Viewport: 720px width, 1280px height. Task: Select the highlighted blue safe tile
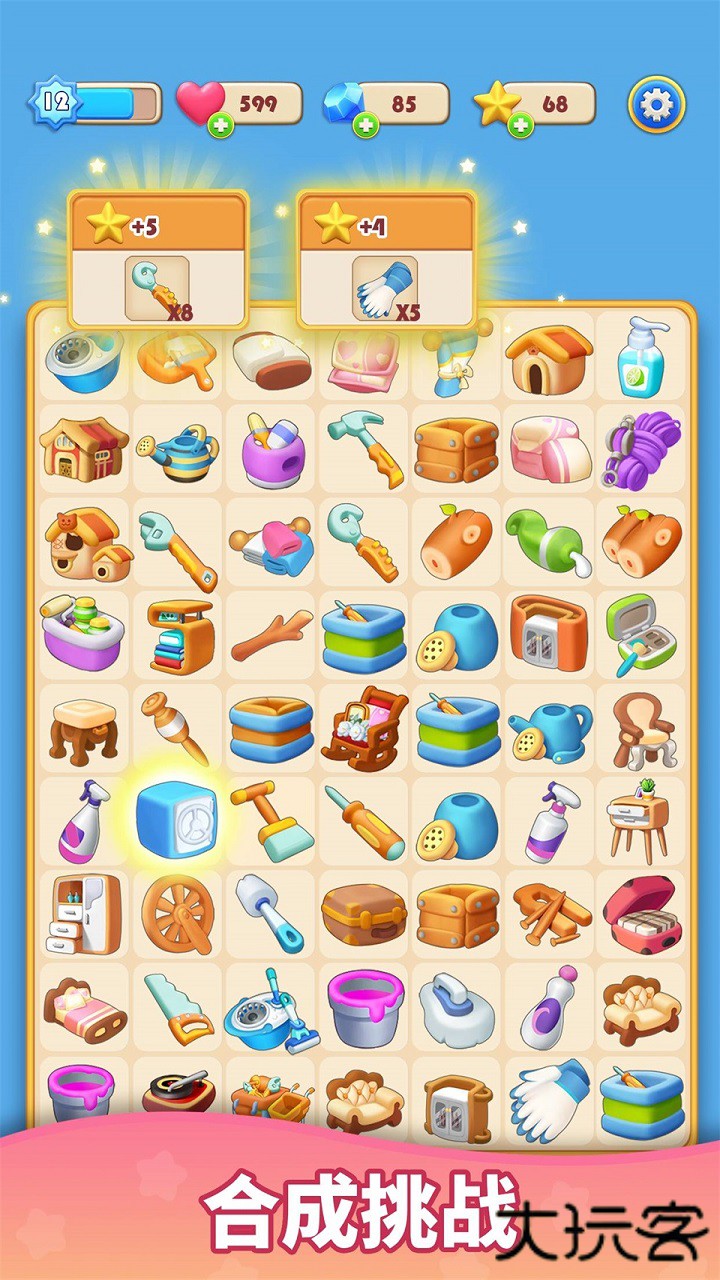pyautogui.click(x=176, y=821)
